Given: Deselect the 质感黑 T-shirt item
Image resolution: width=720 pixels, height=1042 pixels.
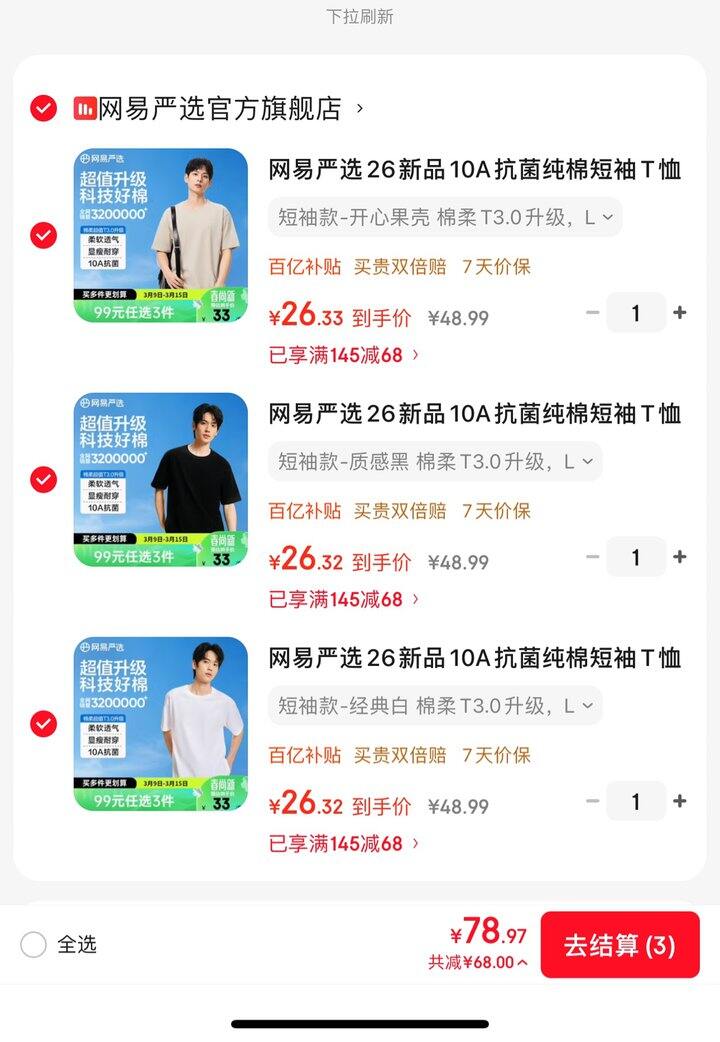Looking at the screenshot, I should point(43,479).
